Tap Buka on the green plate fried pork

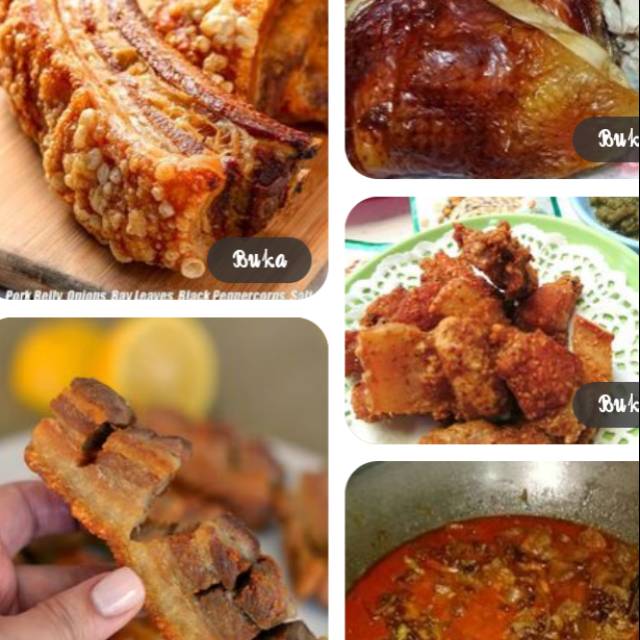pos(610,404)
